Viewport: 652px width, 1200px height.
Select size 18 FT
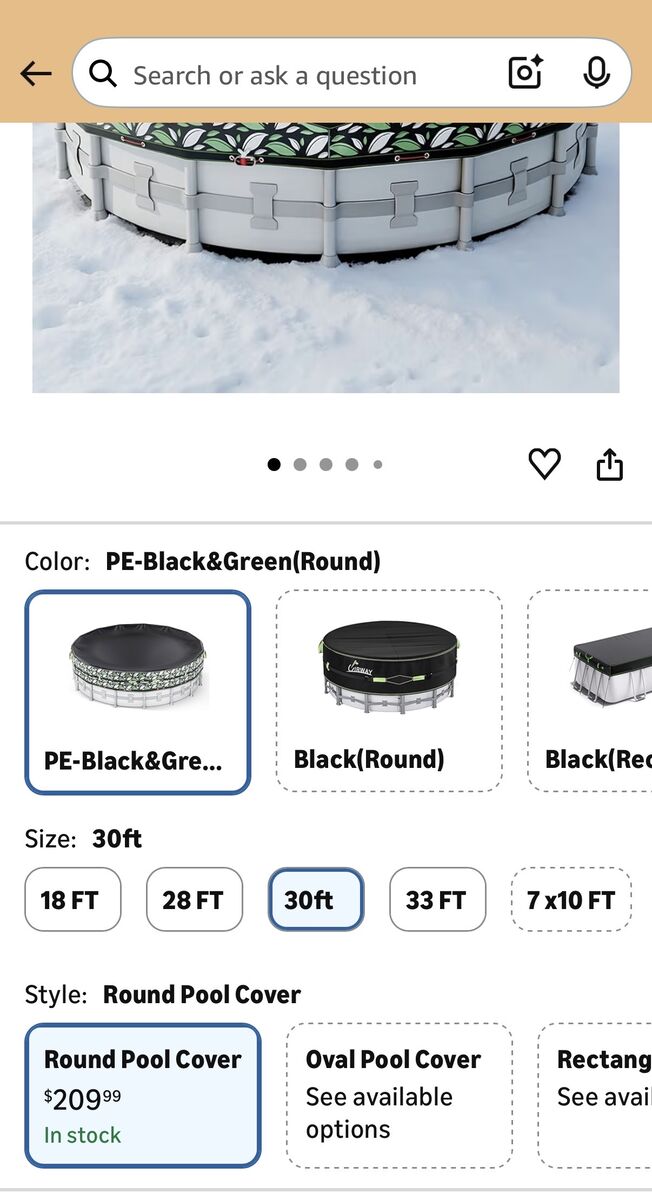tap(72, 900)
